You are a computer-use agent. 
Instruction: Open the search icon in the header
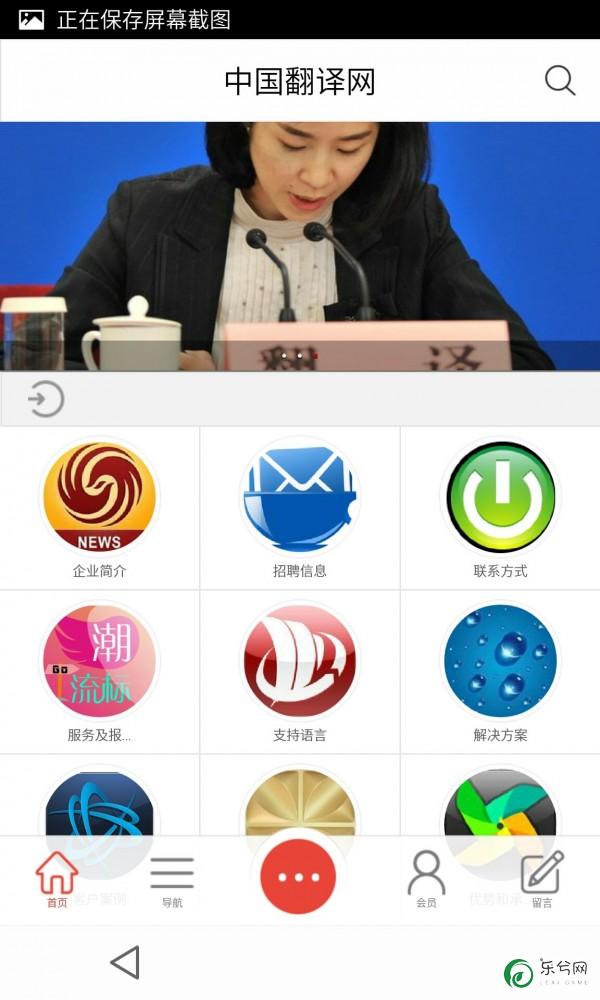(x=560, y=81)
